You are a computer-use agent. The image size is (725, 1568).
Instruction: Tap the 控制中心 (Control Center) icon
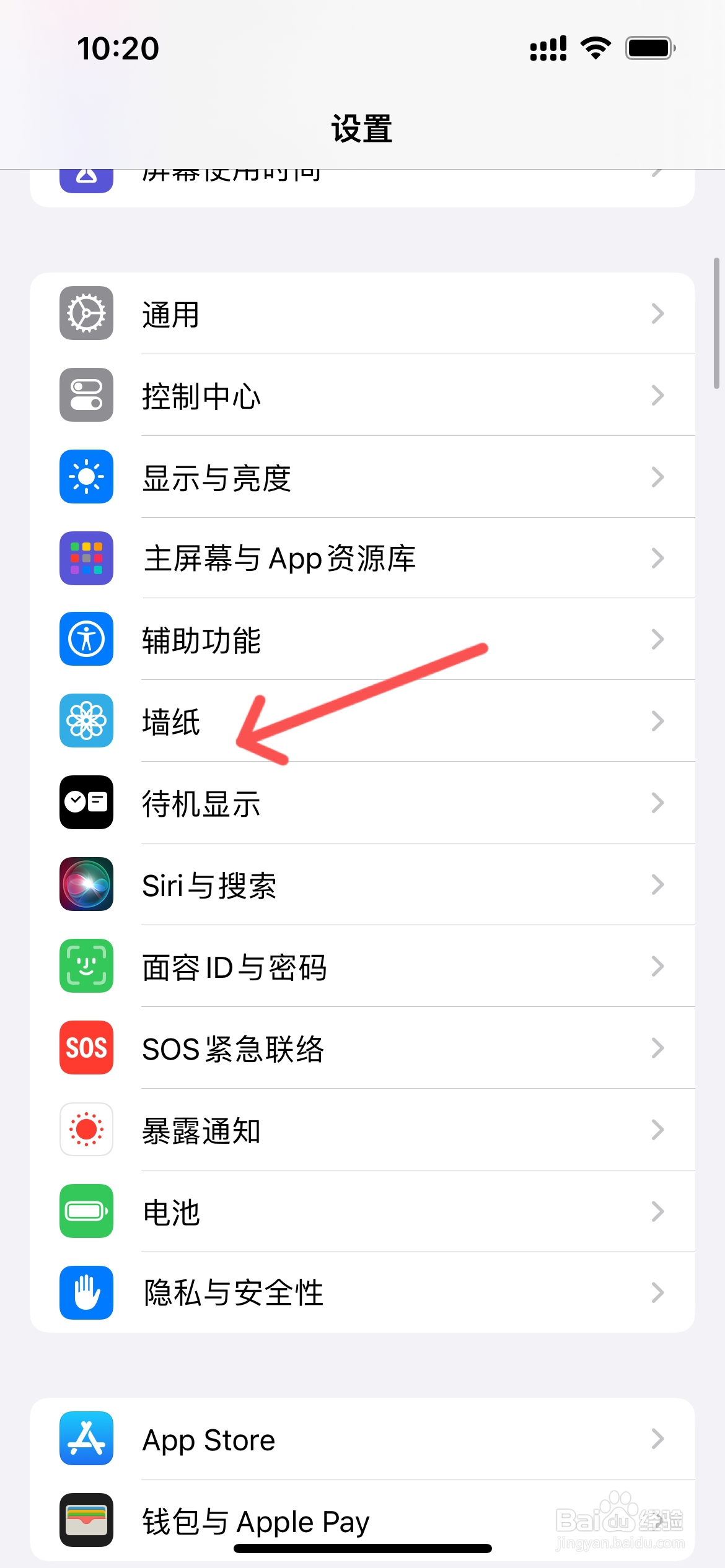pos(86,394)
